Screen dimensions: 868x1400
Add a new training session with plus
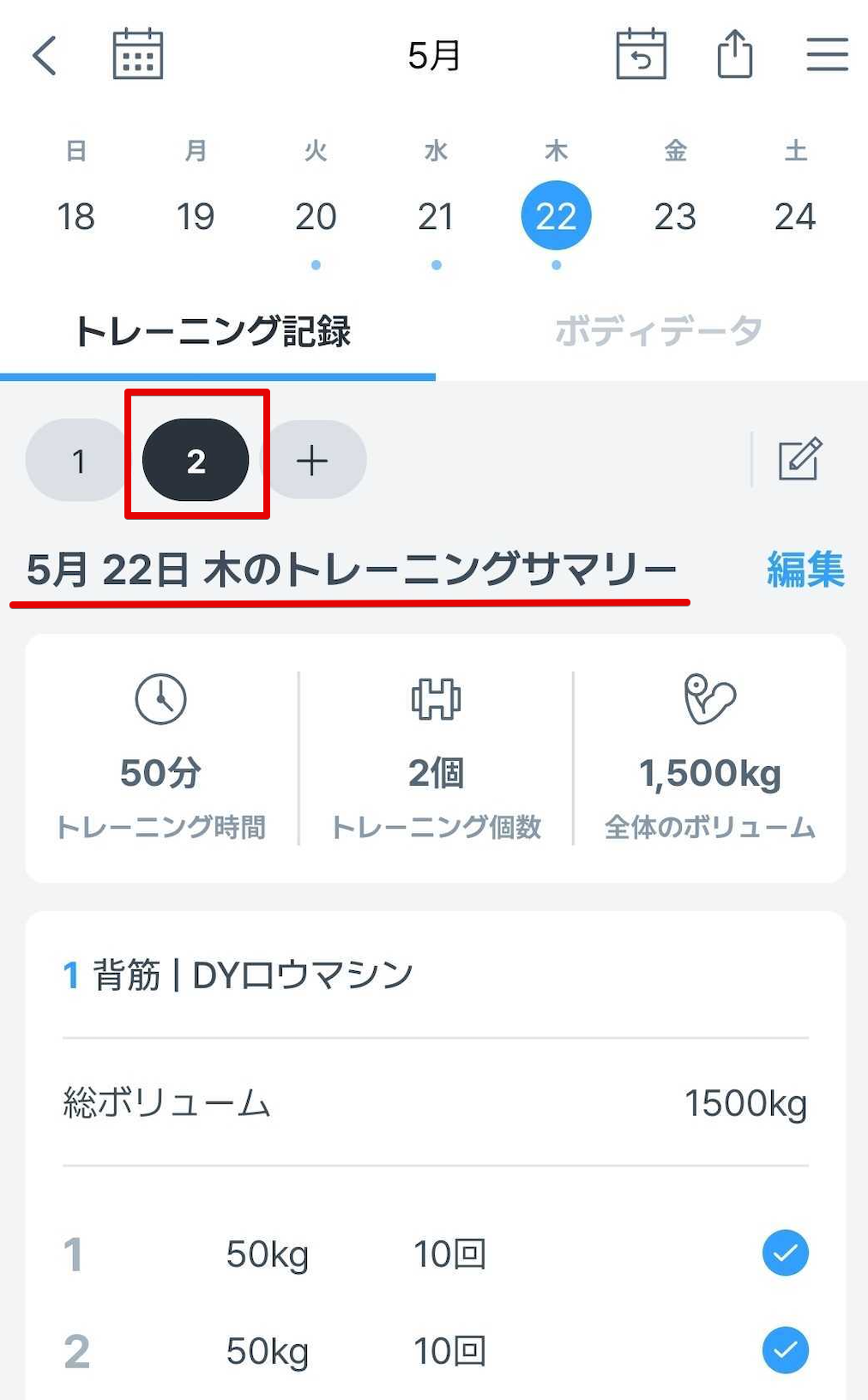coord(313,461)
